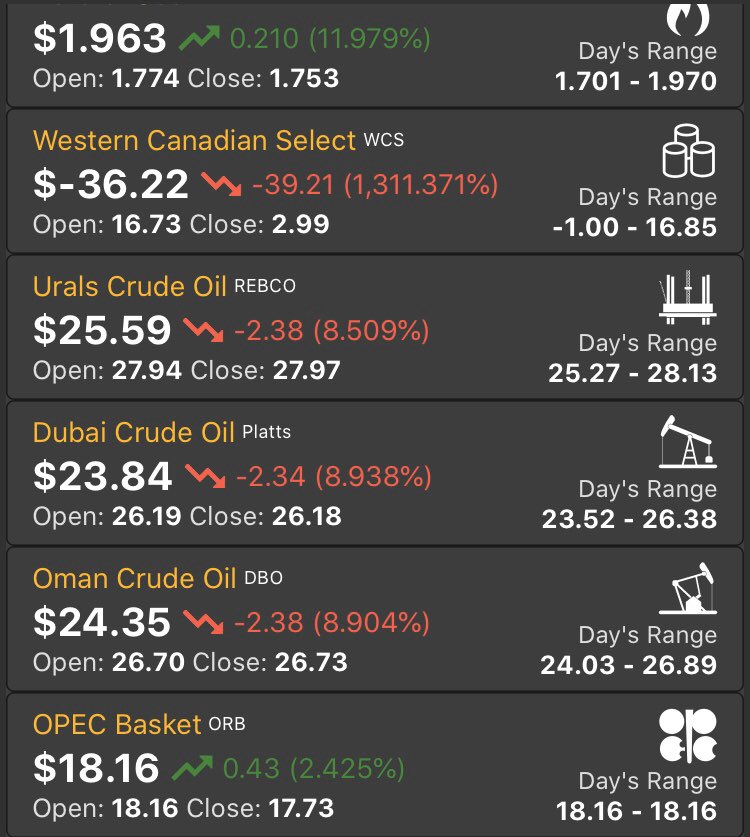
Task: Tap the OPEC Basket card
Action: [375, 765]
